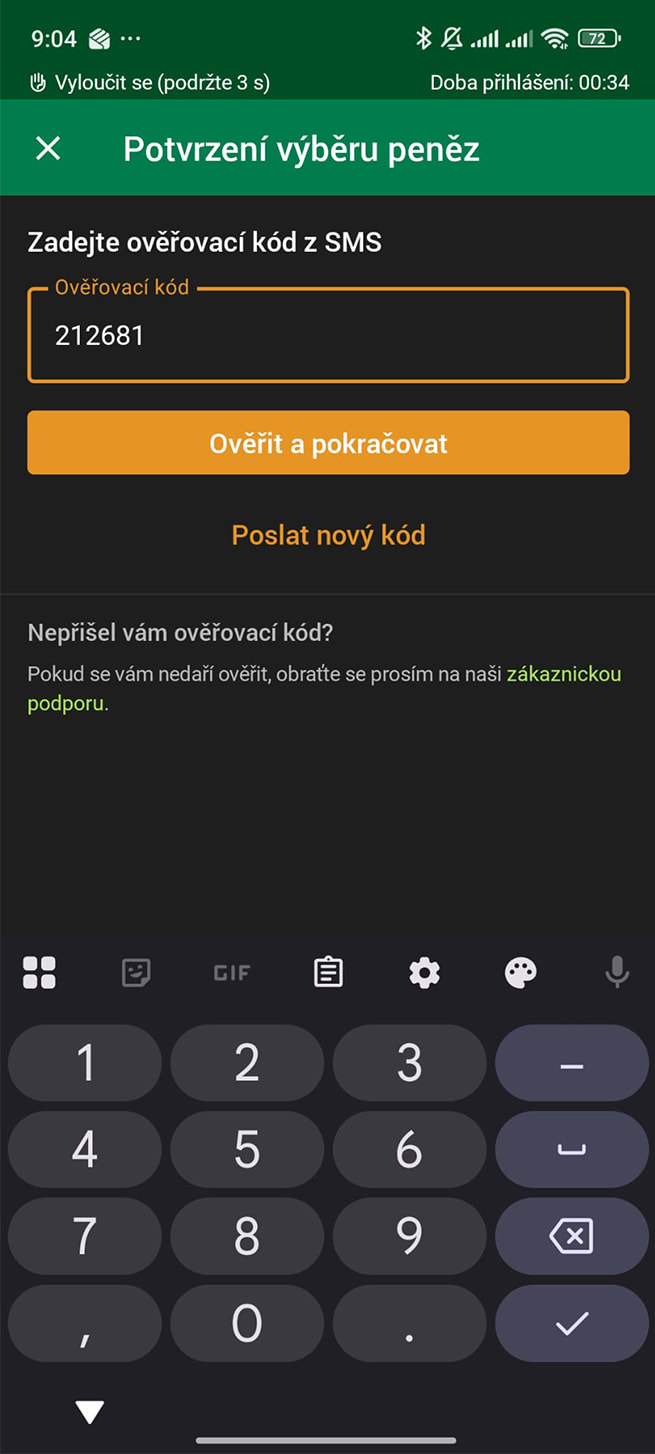This screenshot has height=1454, width=655.
Task: Open the zákaznickou podporu link
Action: coord(563,674)
